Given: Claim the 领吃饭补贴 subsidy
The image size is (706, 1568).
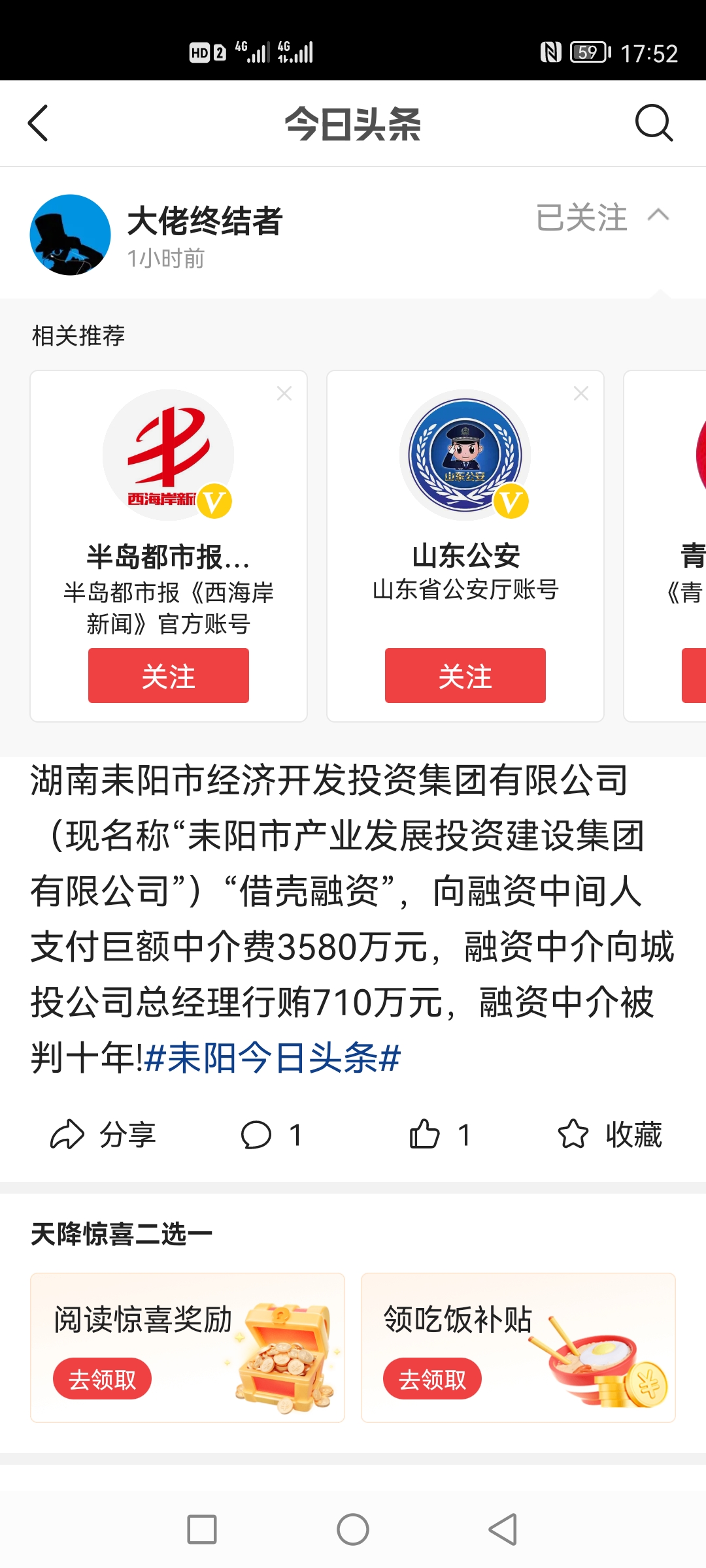Looking at the screenshot, I should (x=432, y=1379).
